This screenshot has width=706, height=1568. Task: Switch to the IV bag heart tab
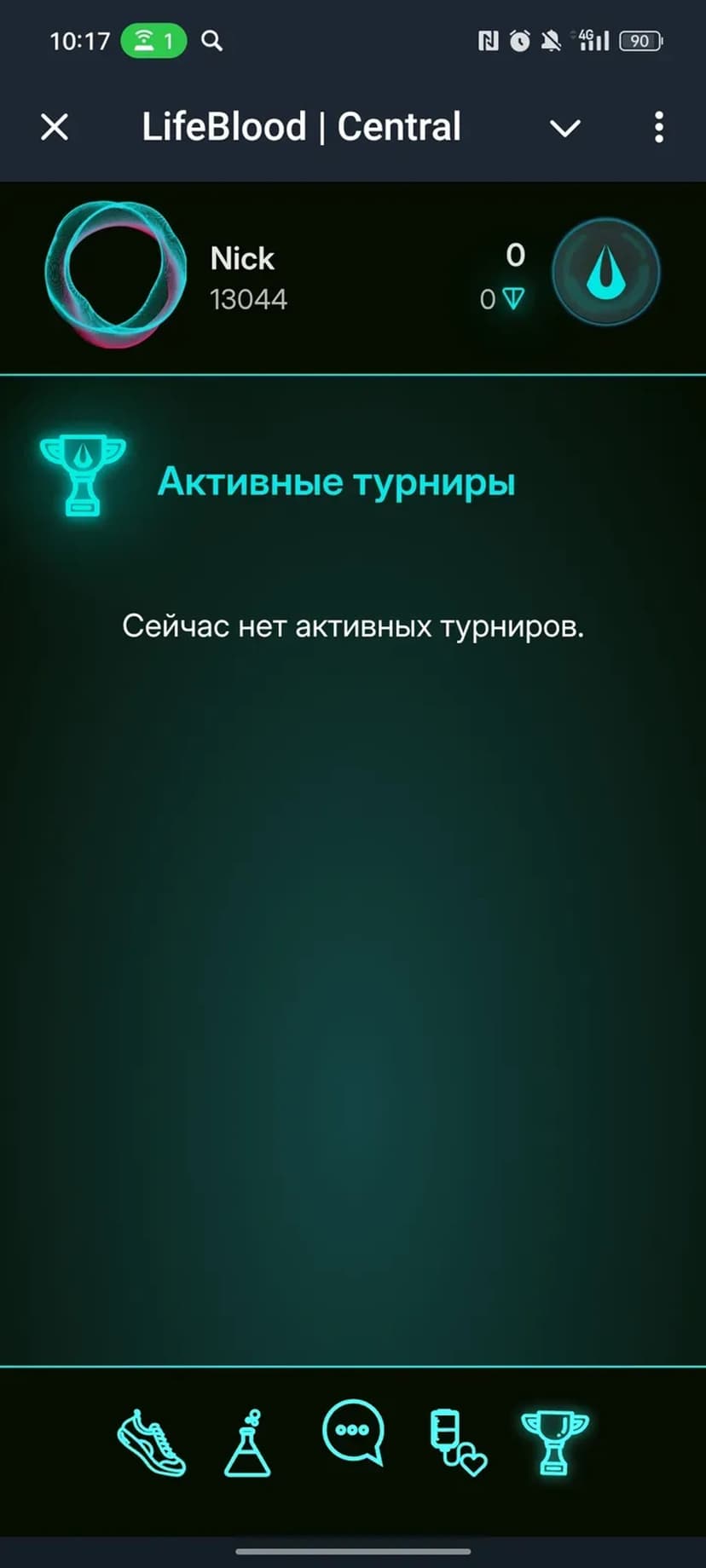coord(456,1443)
